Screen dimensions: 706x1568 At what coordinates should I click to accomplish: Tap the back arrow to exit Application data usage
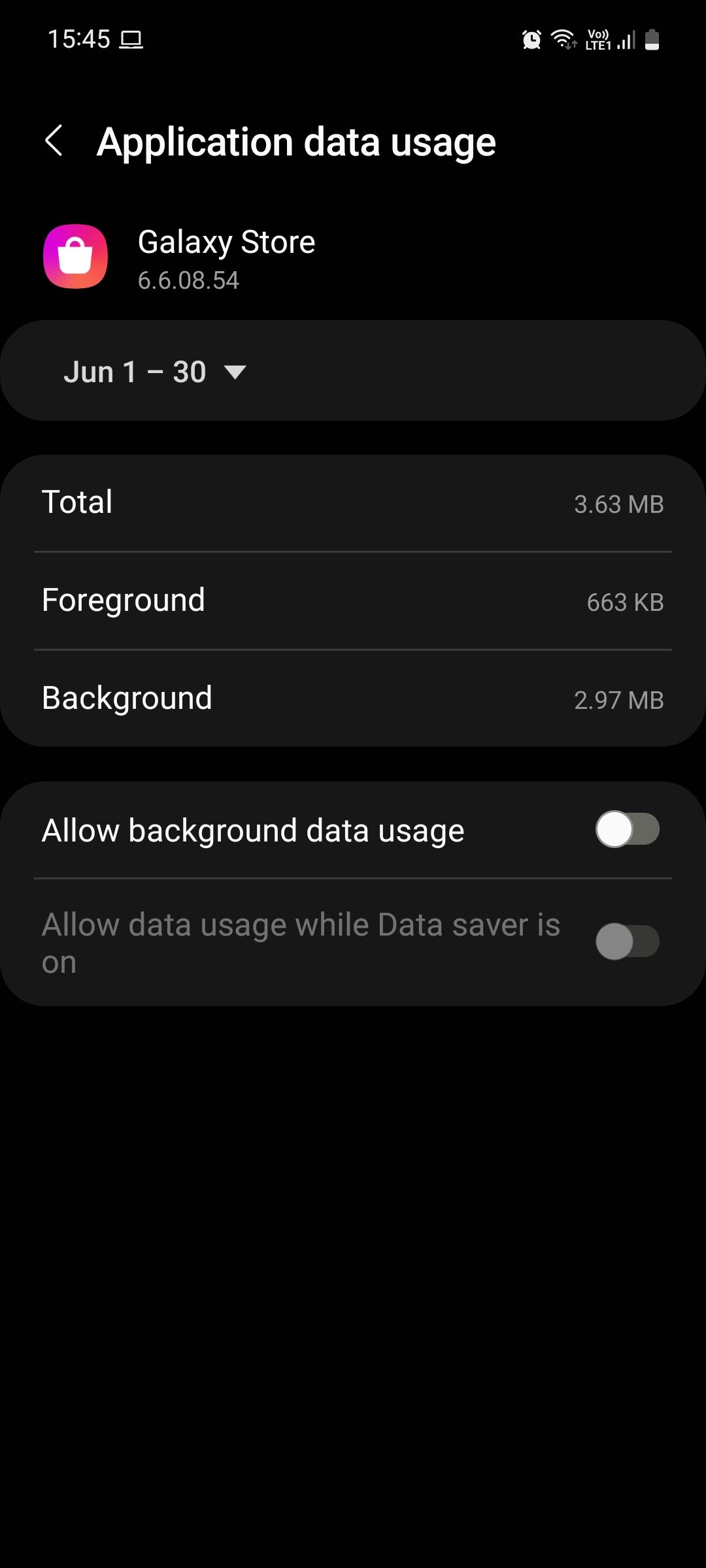[55, 140]
